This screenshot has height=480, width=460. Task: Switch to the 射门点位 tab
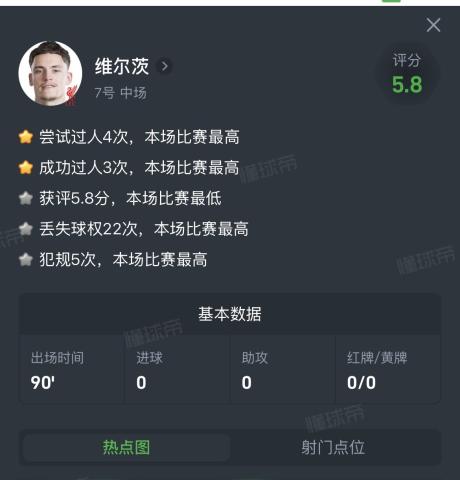point(333,447)
